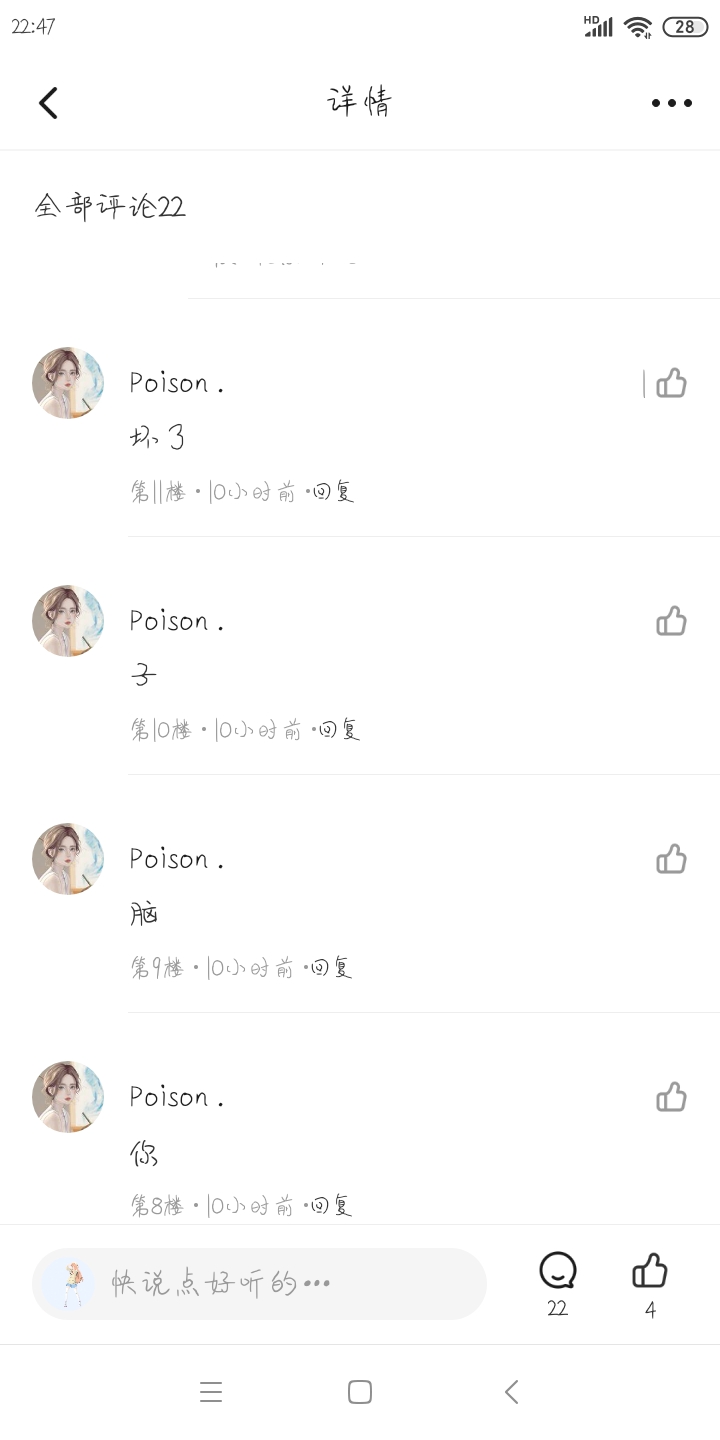Open Poison.'s avatar on the 第11楼 comment
This screenshot has height=1440, width=720.
68,383
